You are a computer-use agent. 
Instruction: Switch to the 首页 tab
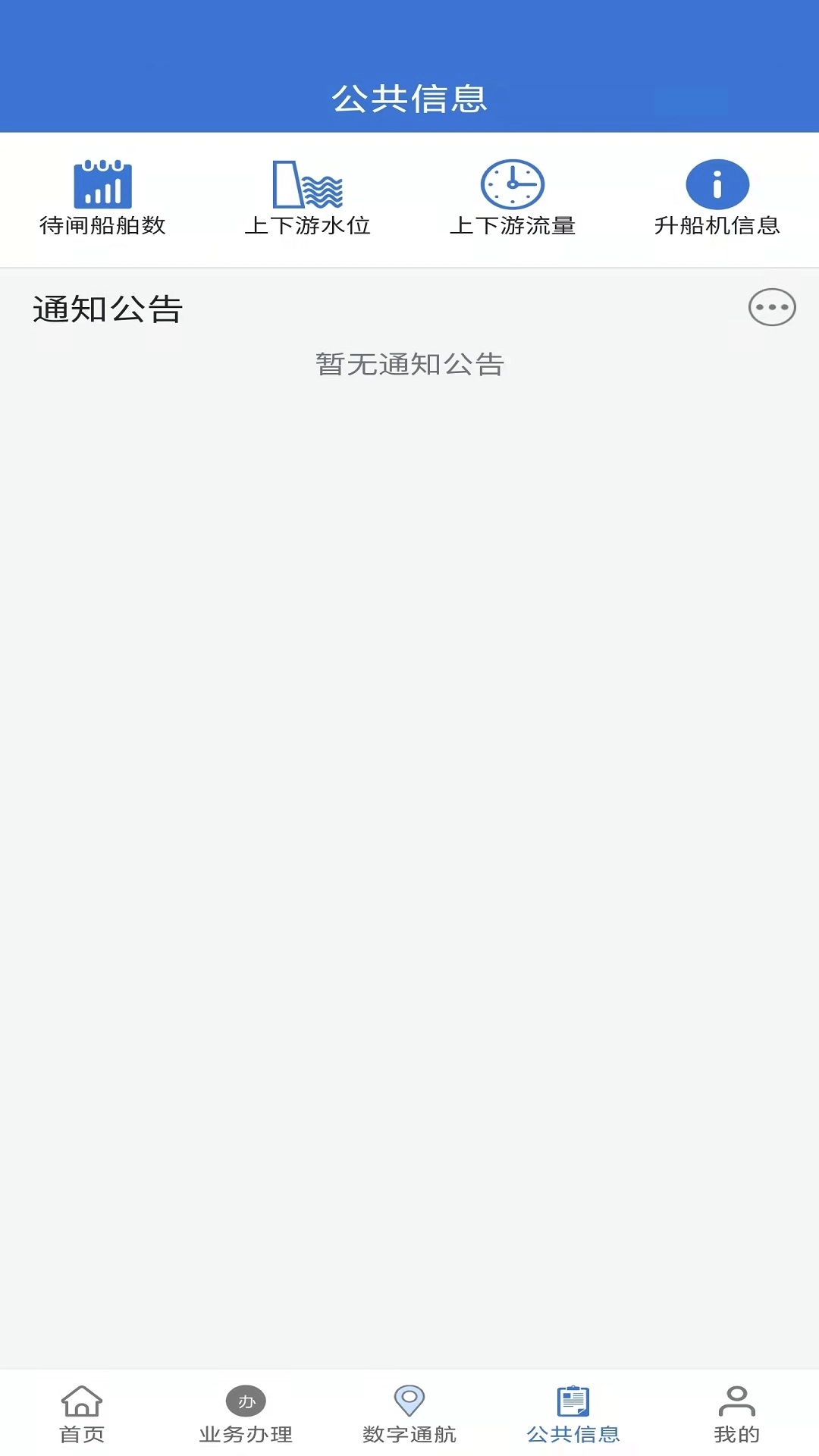click(x=82, y=1433)
